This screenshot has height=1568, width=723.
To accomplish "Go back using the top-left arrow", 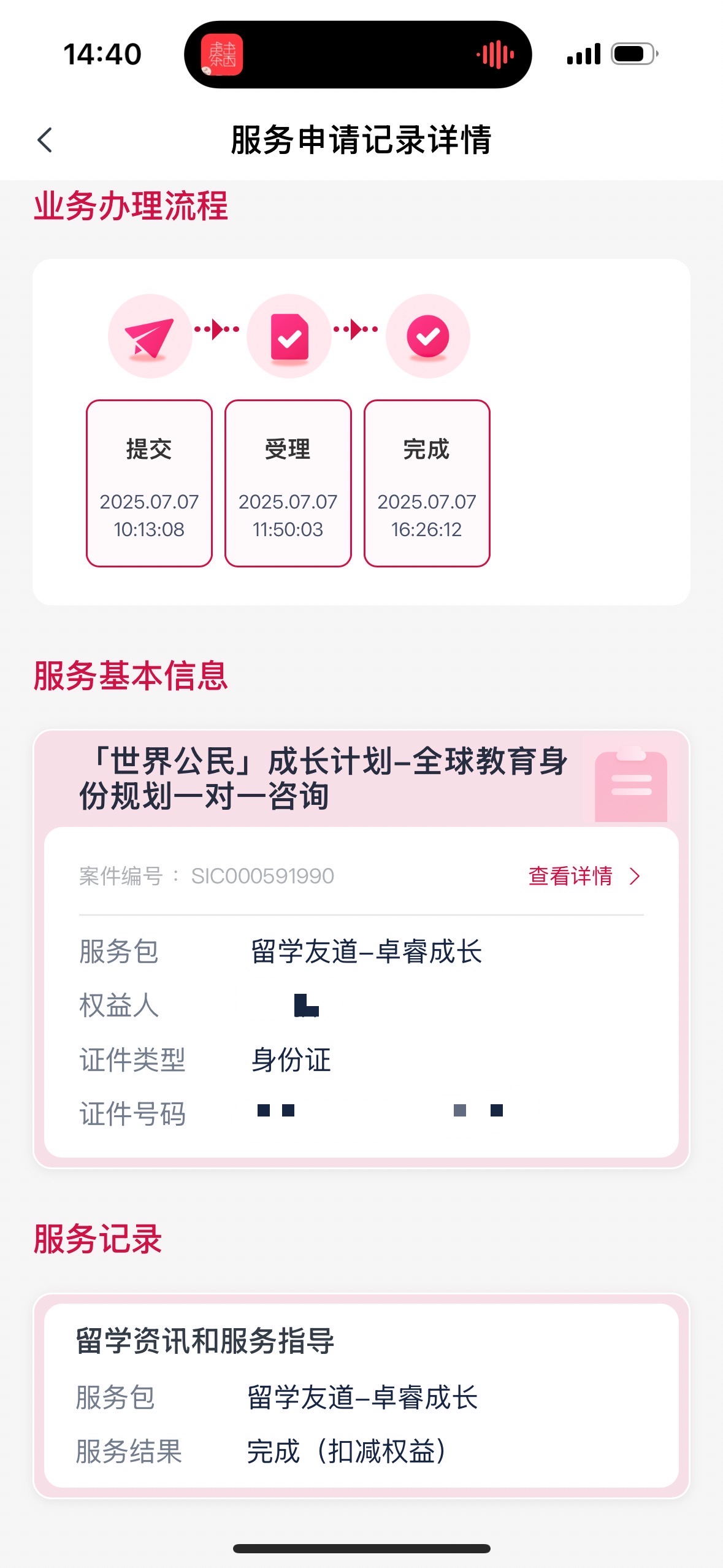I will pyautogui.click(x=45, y=140).
